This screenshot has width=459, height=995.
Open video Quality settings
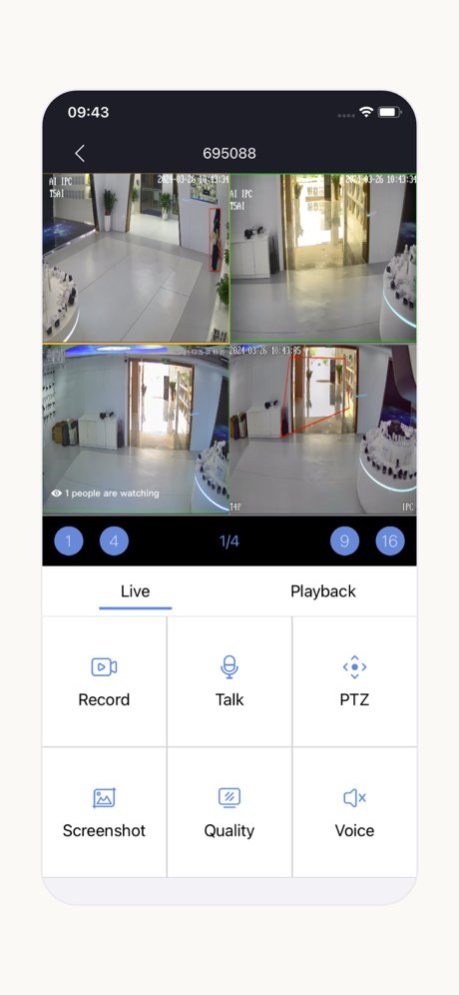click(229, 813)
